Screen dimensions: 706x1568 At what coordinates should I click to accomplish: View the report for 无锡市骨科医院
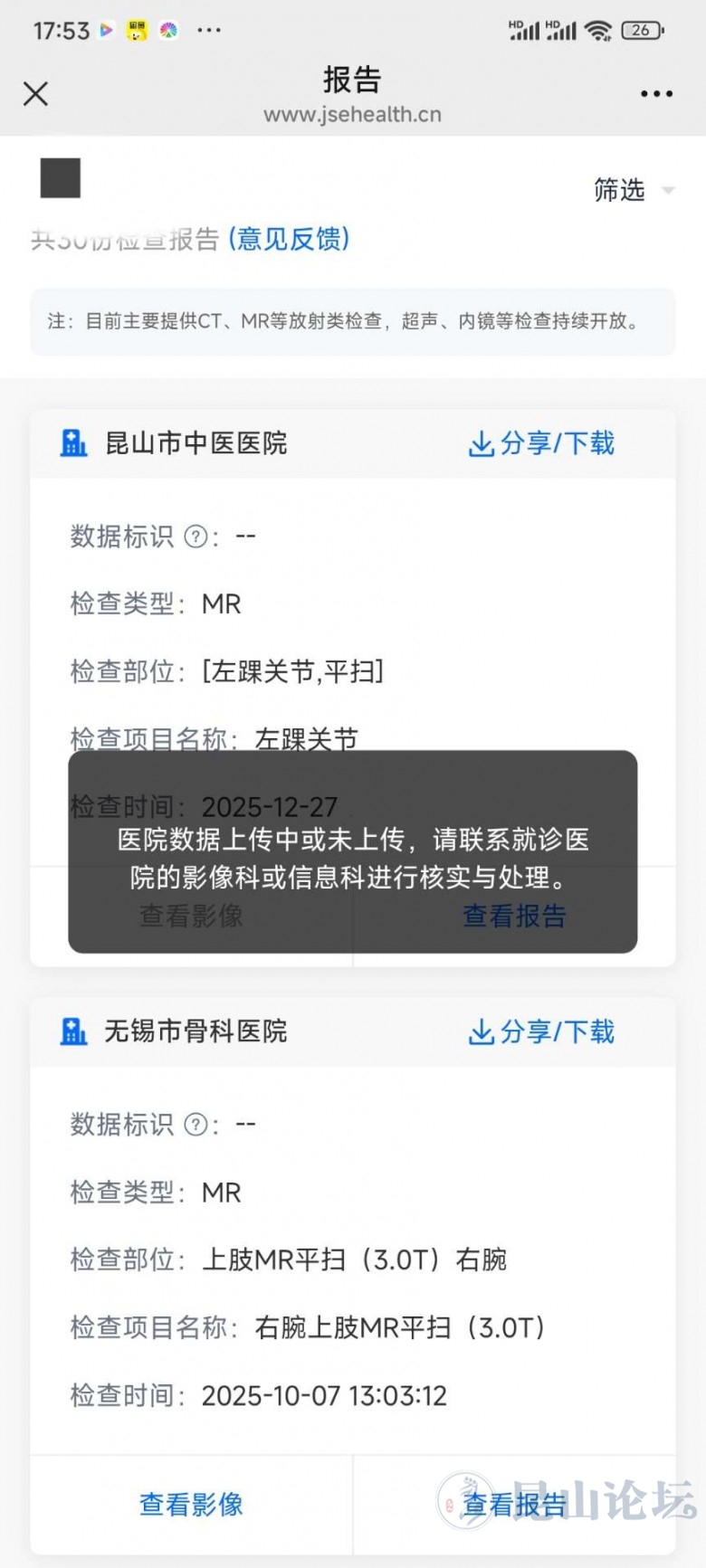click(x=514, y=1504)
